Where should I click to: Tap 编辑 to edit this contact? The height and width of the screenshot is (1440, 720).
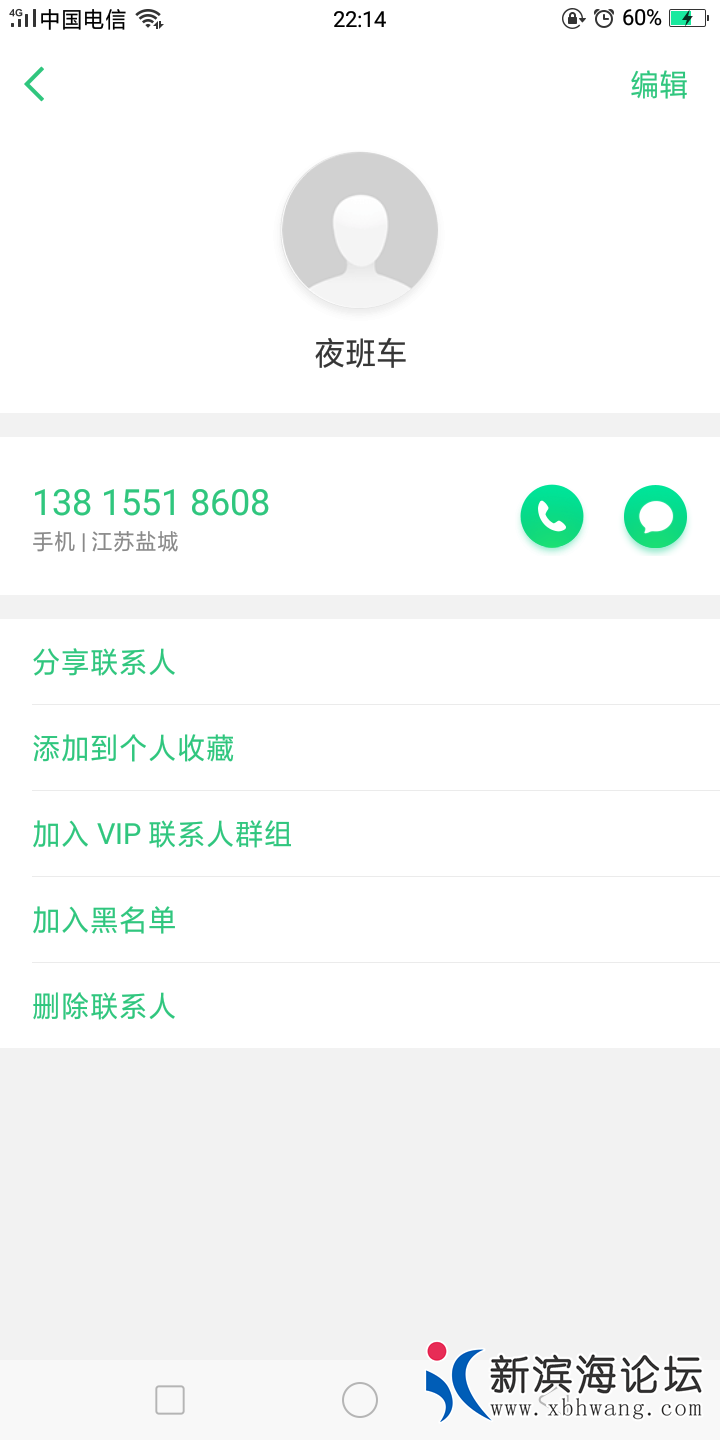[659, 85]
